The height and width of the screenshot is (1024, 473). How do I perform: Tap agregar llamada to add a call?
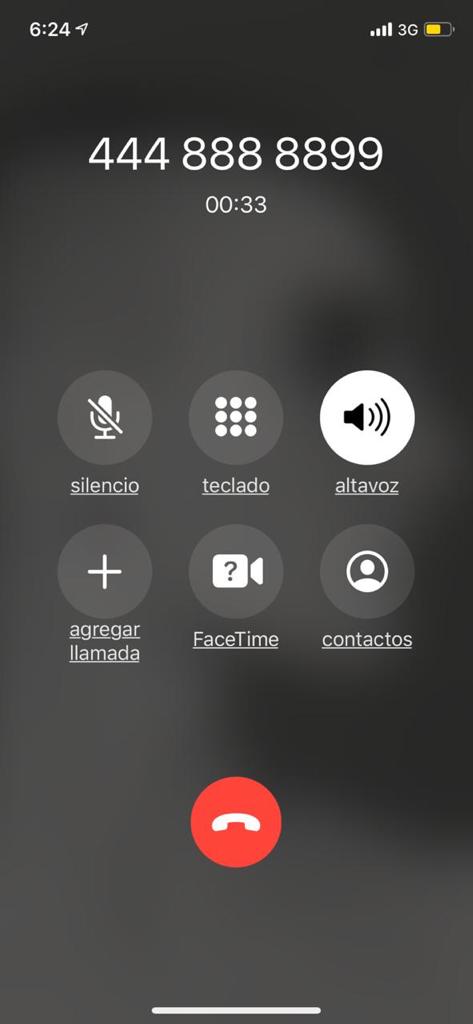click(105, 571)
